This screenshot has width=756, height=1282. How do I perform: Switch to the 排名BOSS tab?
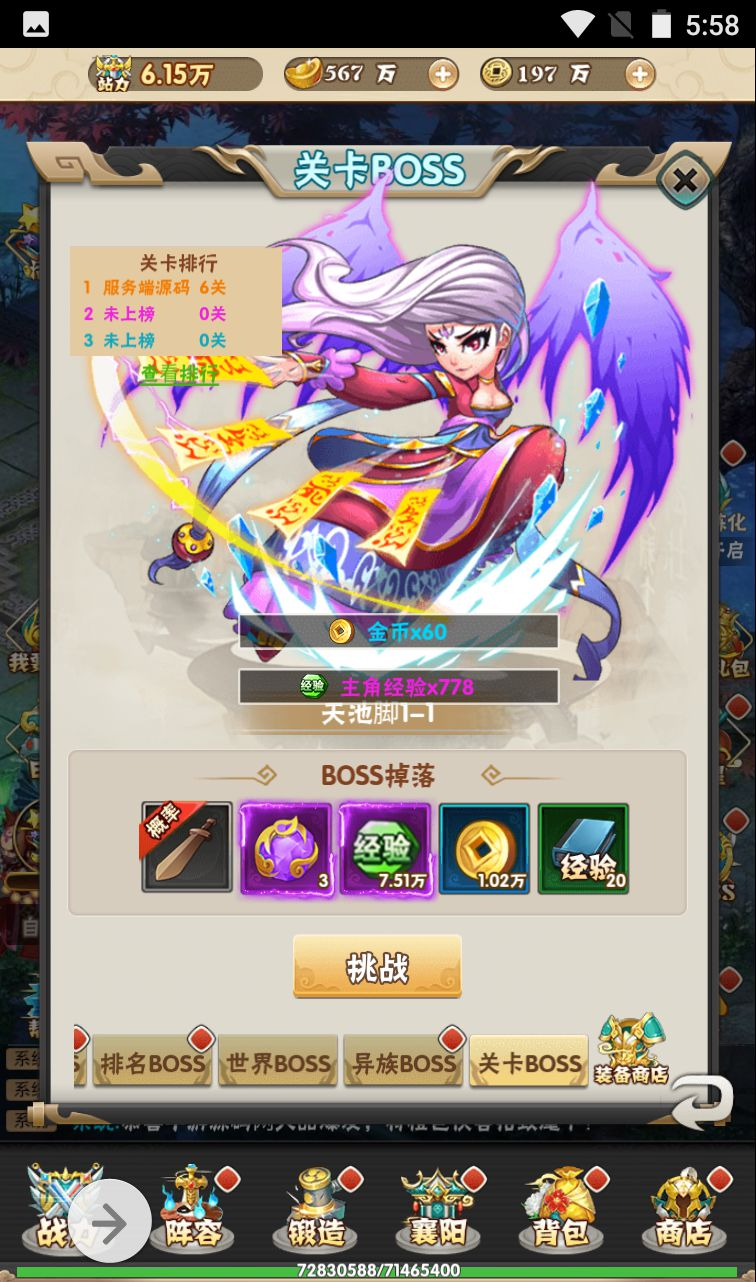[x=153, y=1064]
